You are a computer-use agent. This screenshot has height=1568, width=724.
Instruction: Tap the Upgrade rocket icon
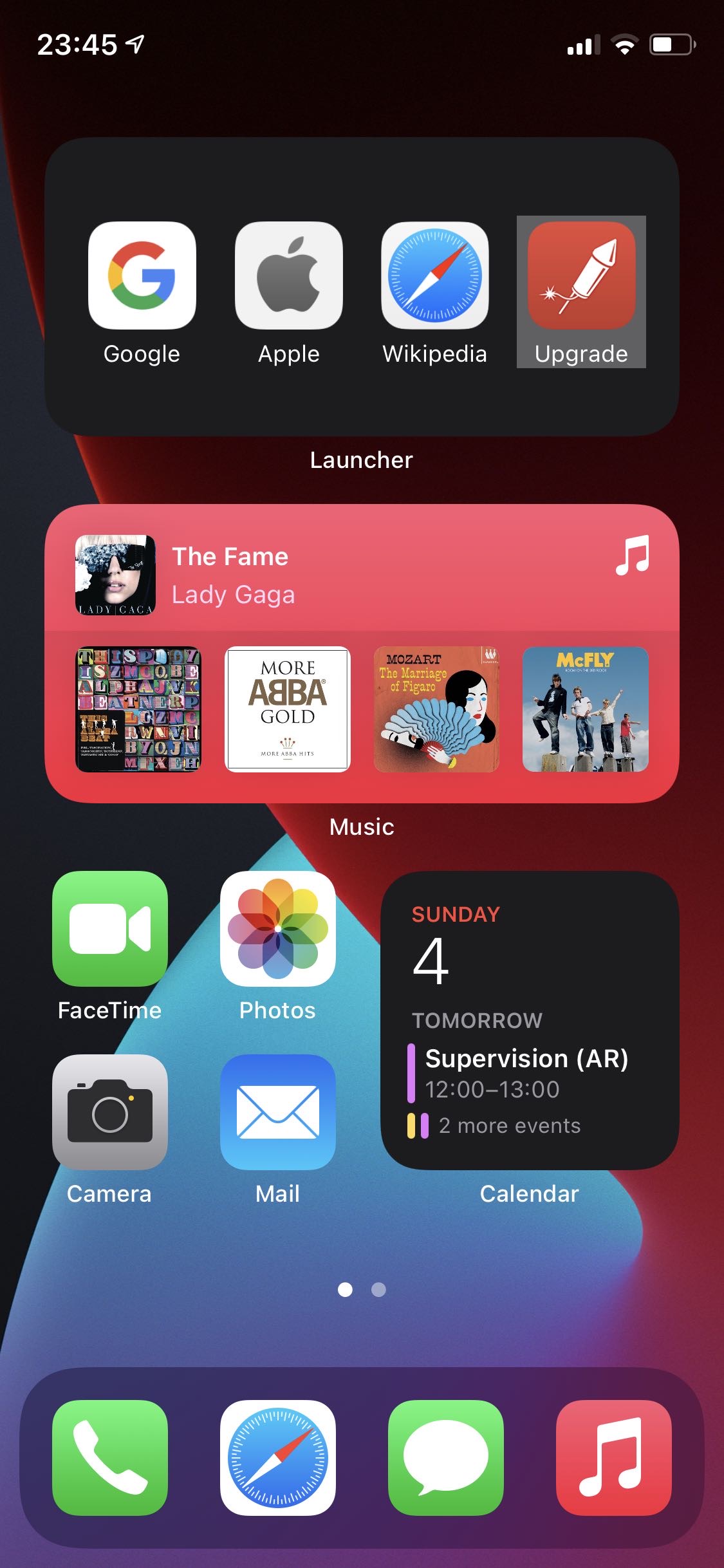[x=582, y=275]
